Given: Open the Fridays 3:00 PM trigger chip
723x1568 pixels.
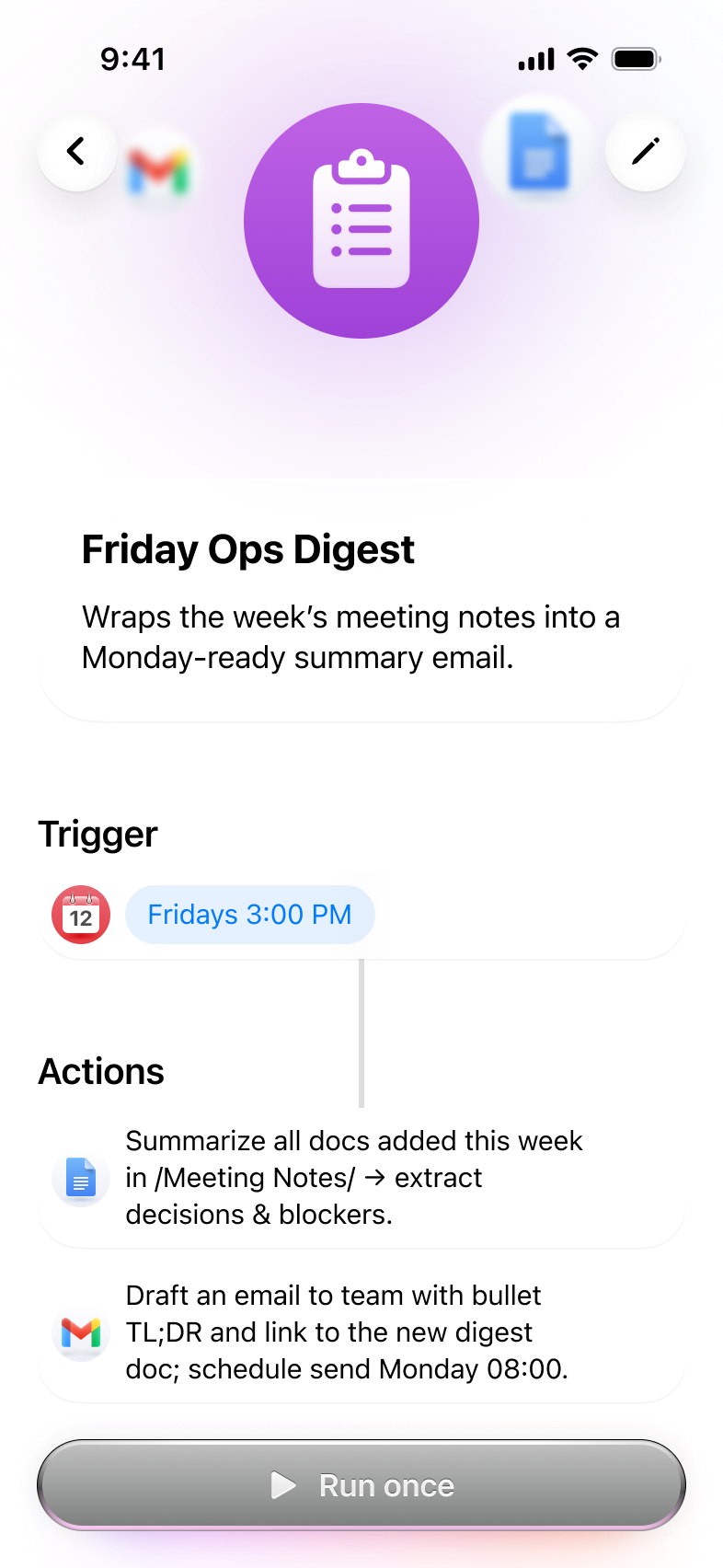Looking at the screenshot, I should click(249, 915).
